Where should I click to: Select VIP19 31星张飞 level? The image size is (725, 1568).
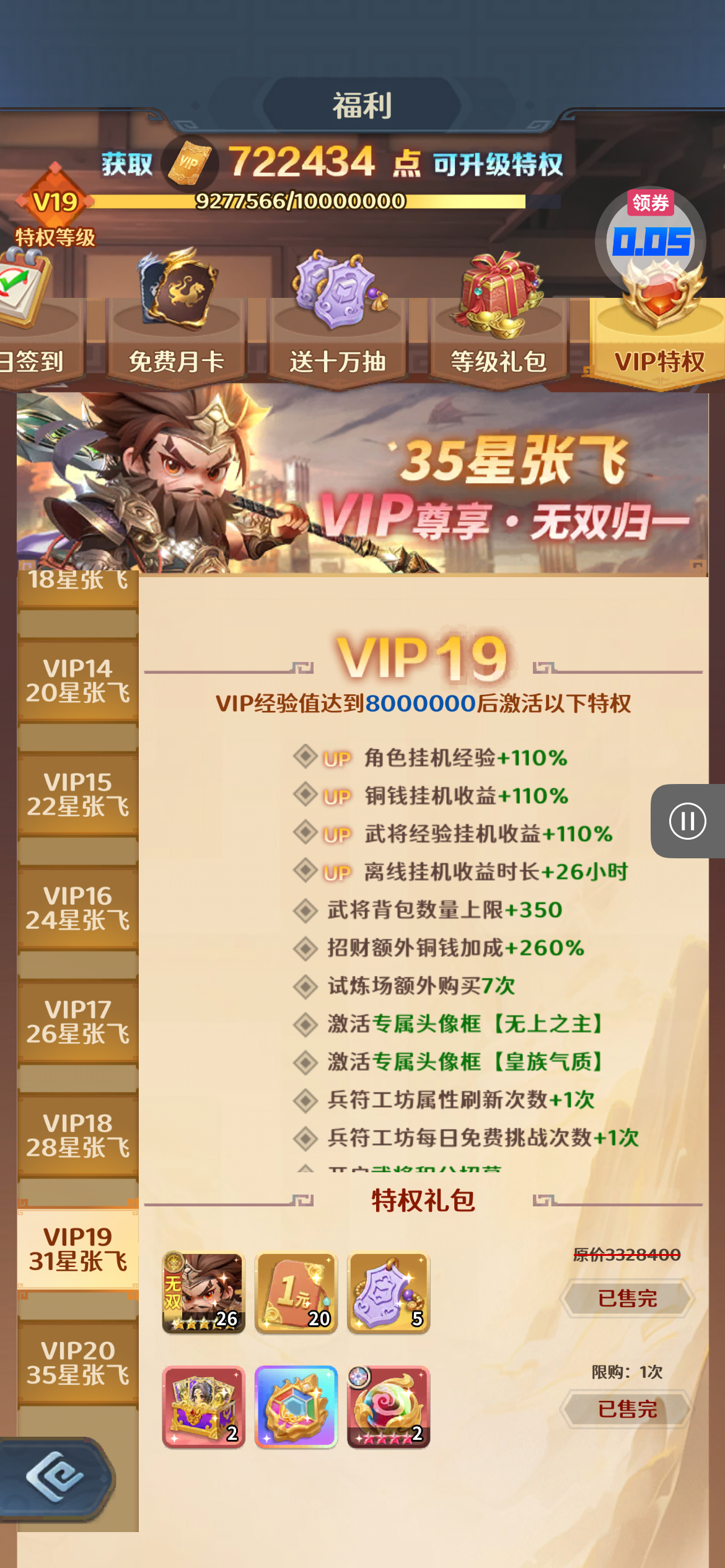click(x=78, y=1249)
